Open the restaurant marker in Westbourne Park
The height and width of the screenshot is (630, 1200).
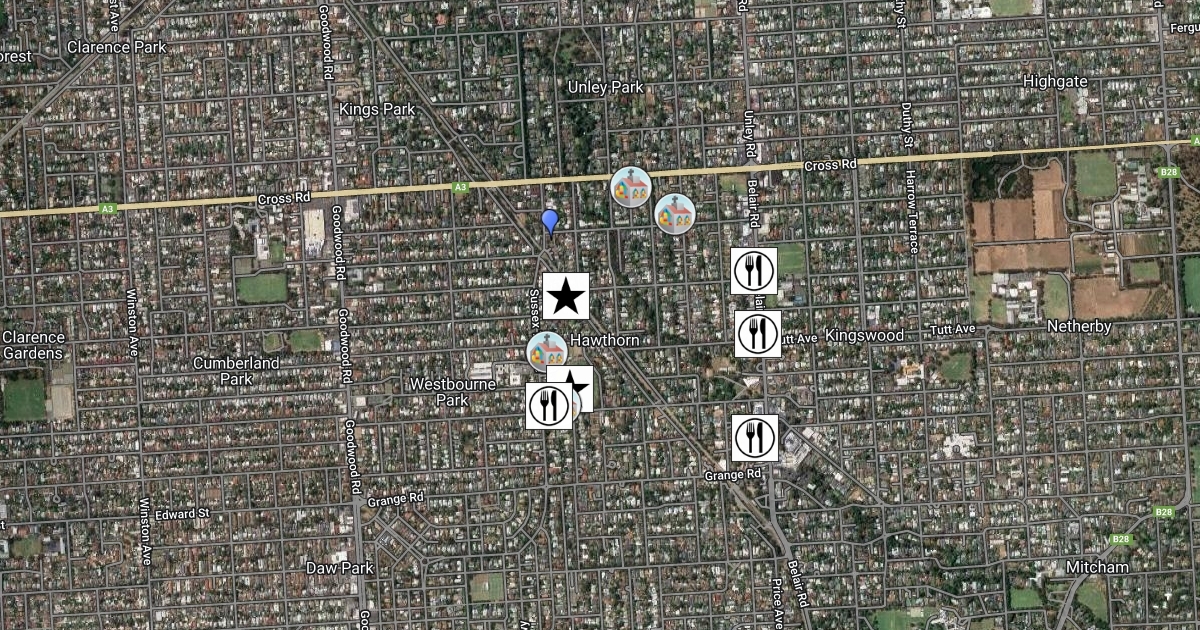tap(548, 407)
